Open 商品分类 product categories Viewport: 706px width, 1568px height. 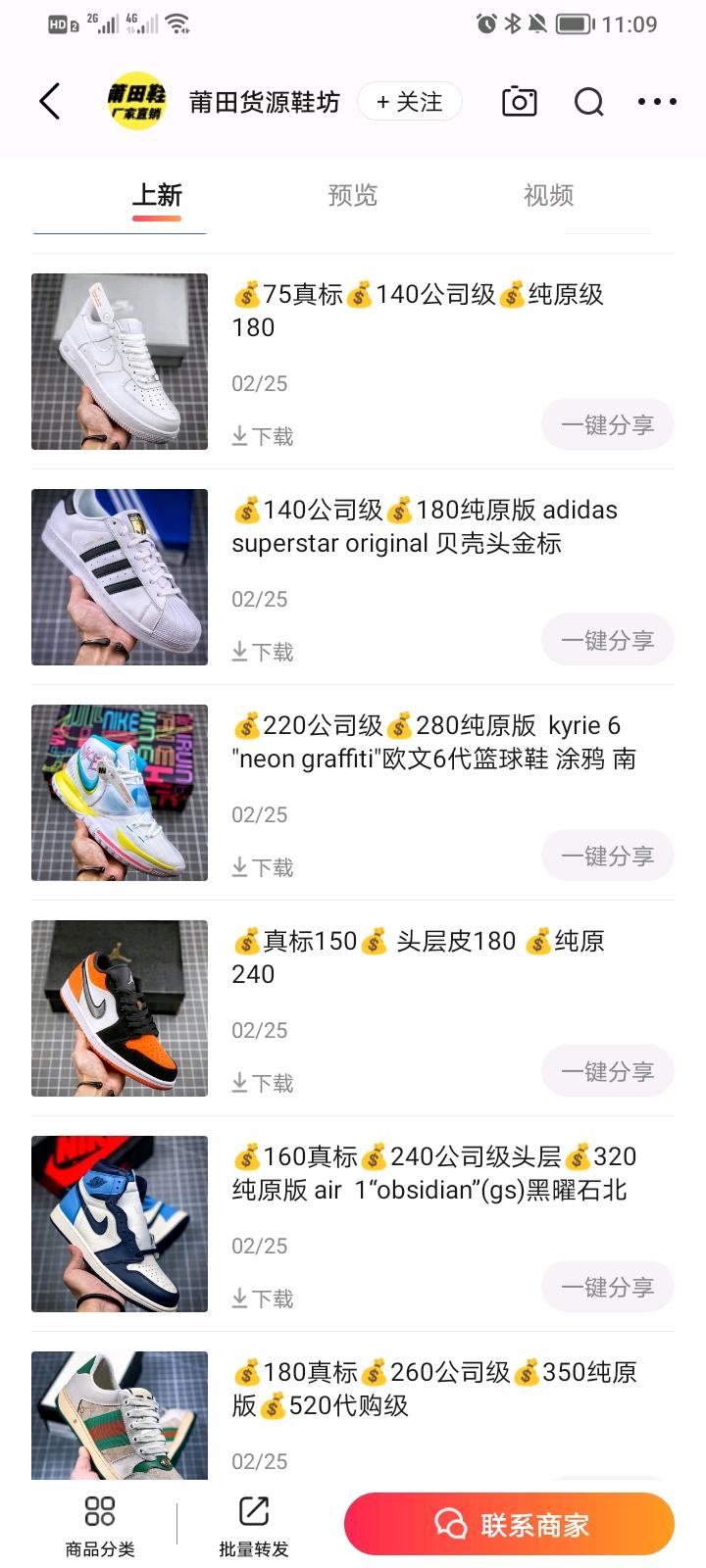click(100, 1525)
